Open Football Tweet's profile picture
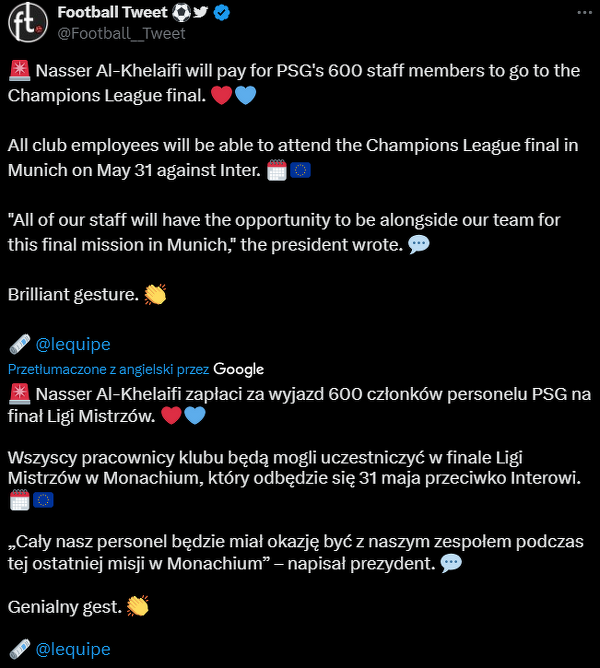Viewport: 600px width, 668px height. [28, 22]
